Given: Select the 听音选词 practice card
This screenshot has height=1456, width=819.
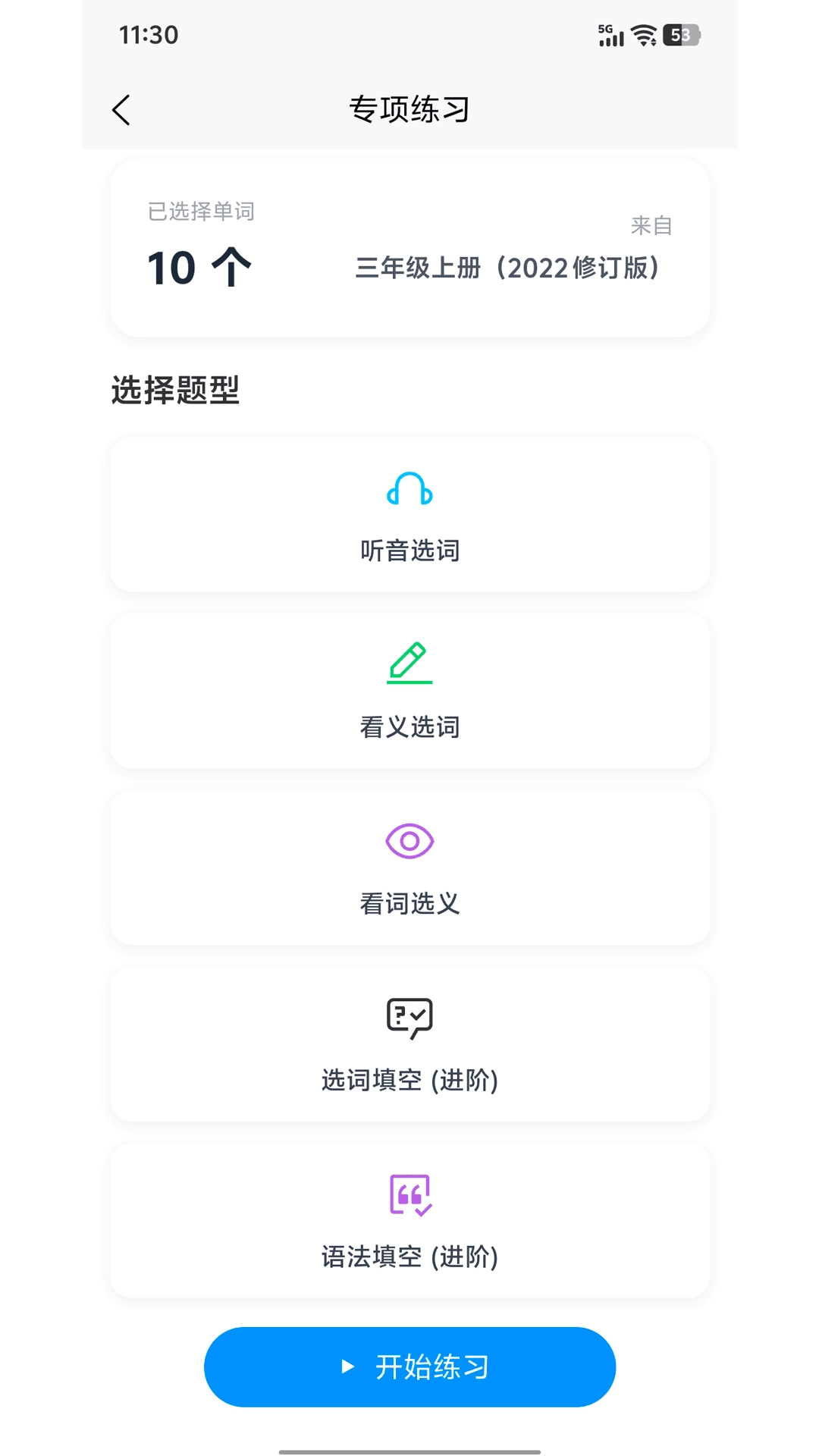Looking at the screenshot, I should (409, 513).
